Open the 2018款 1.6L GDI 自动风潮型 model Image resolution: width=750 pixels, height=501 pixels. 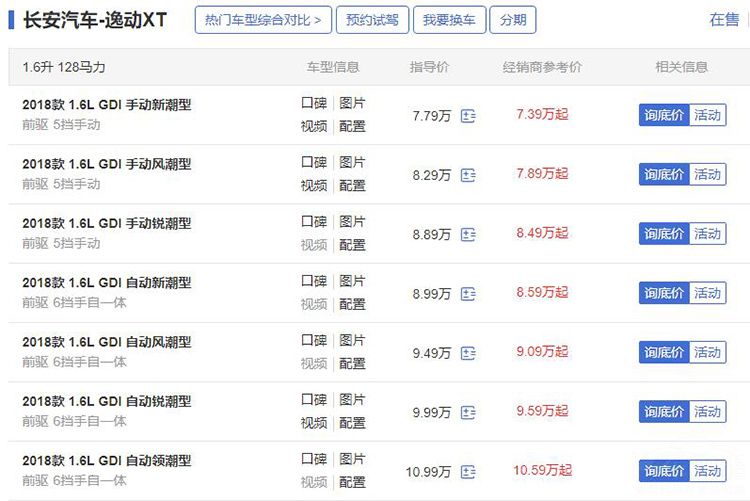point(107,342)
